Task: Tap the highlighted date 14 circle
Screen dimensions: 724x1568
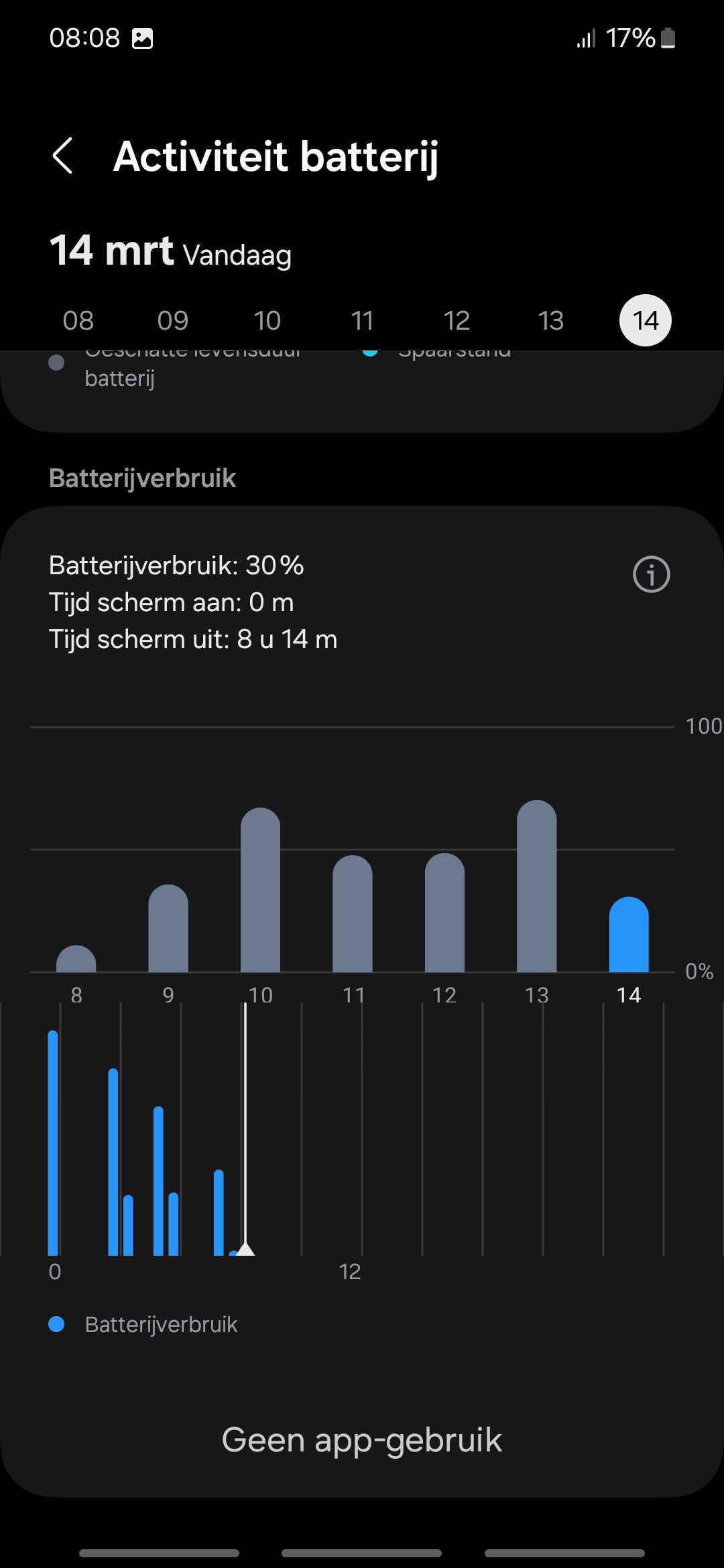Action: click(645, 320)
